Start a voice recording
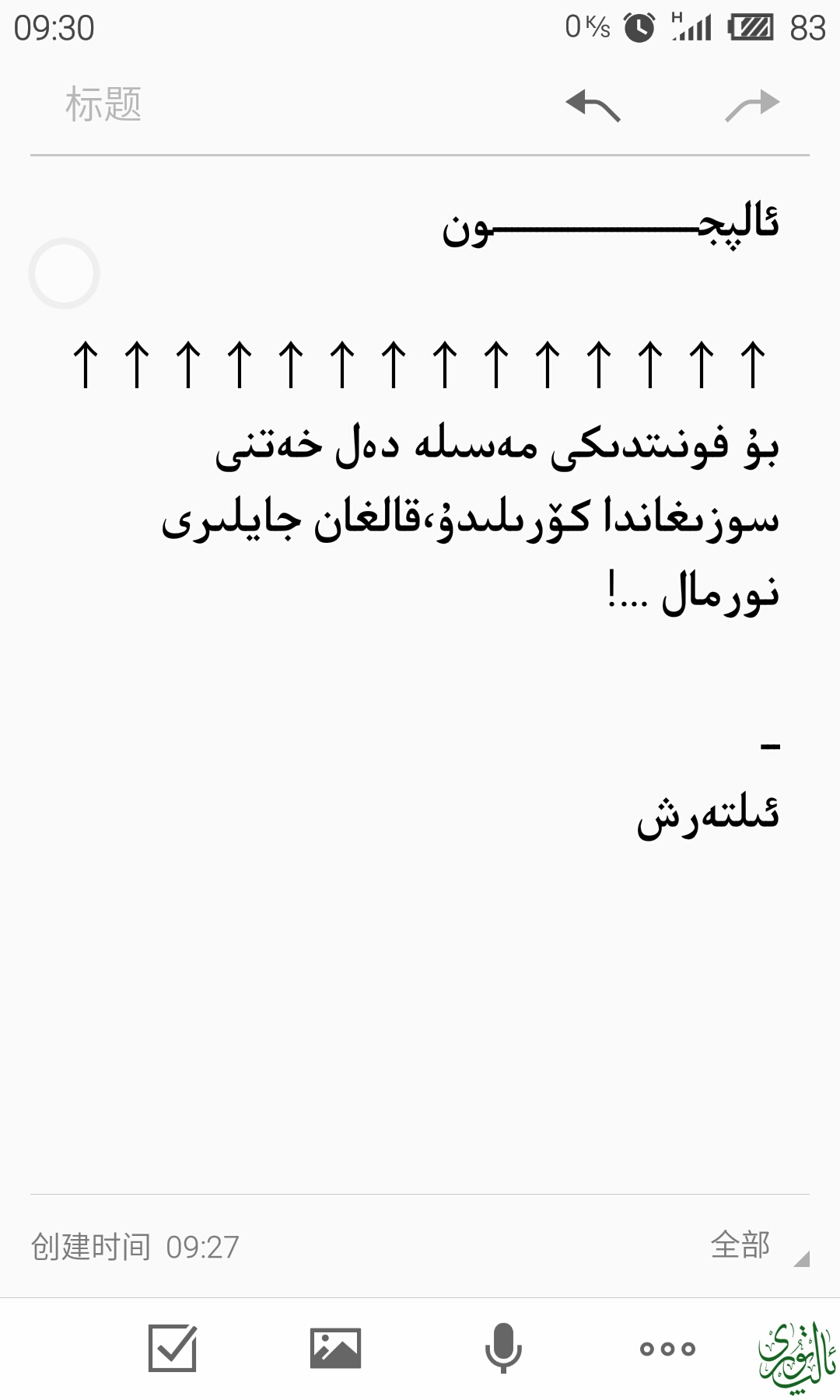Screen dimensions: 840x1400 [x=503, y=1348]
